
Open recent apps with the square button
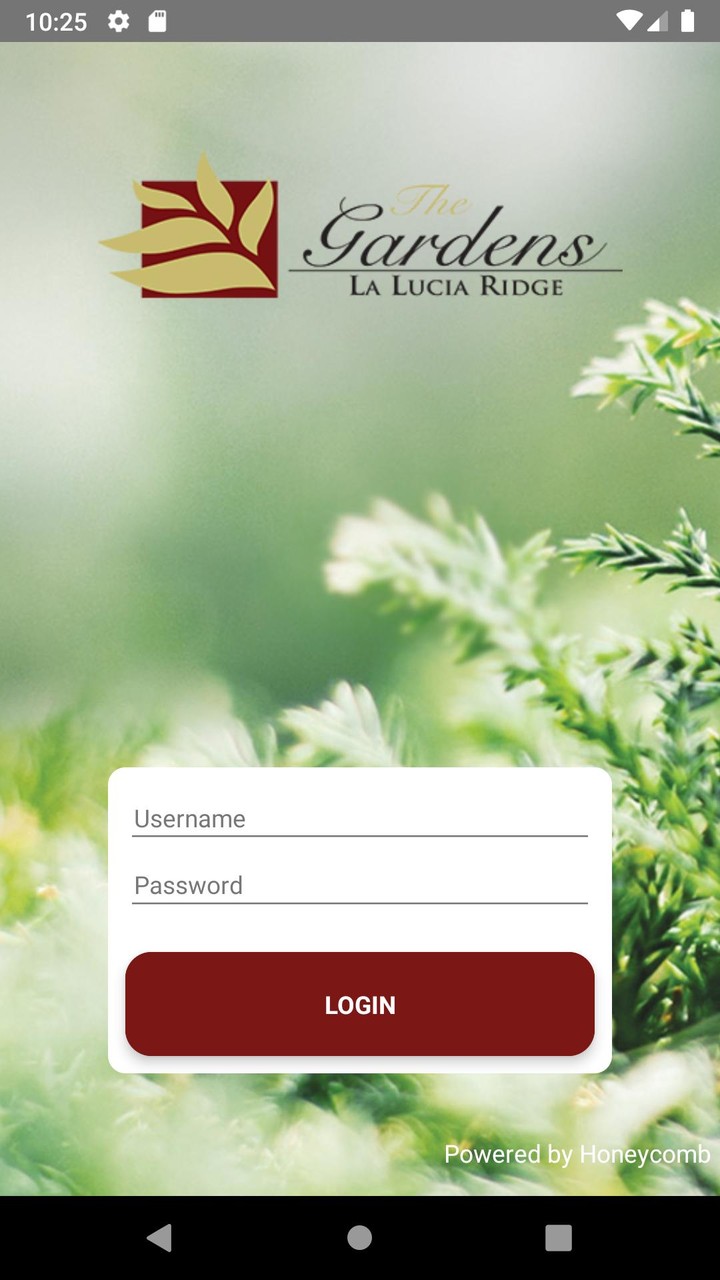coord(558,1238)
